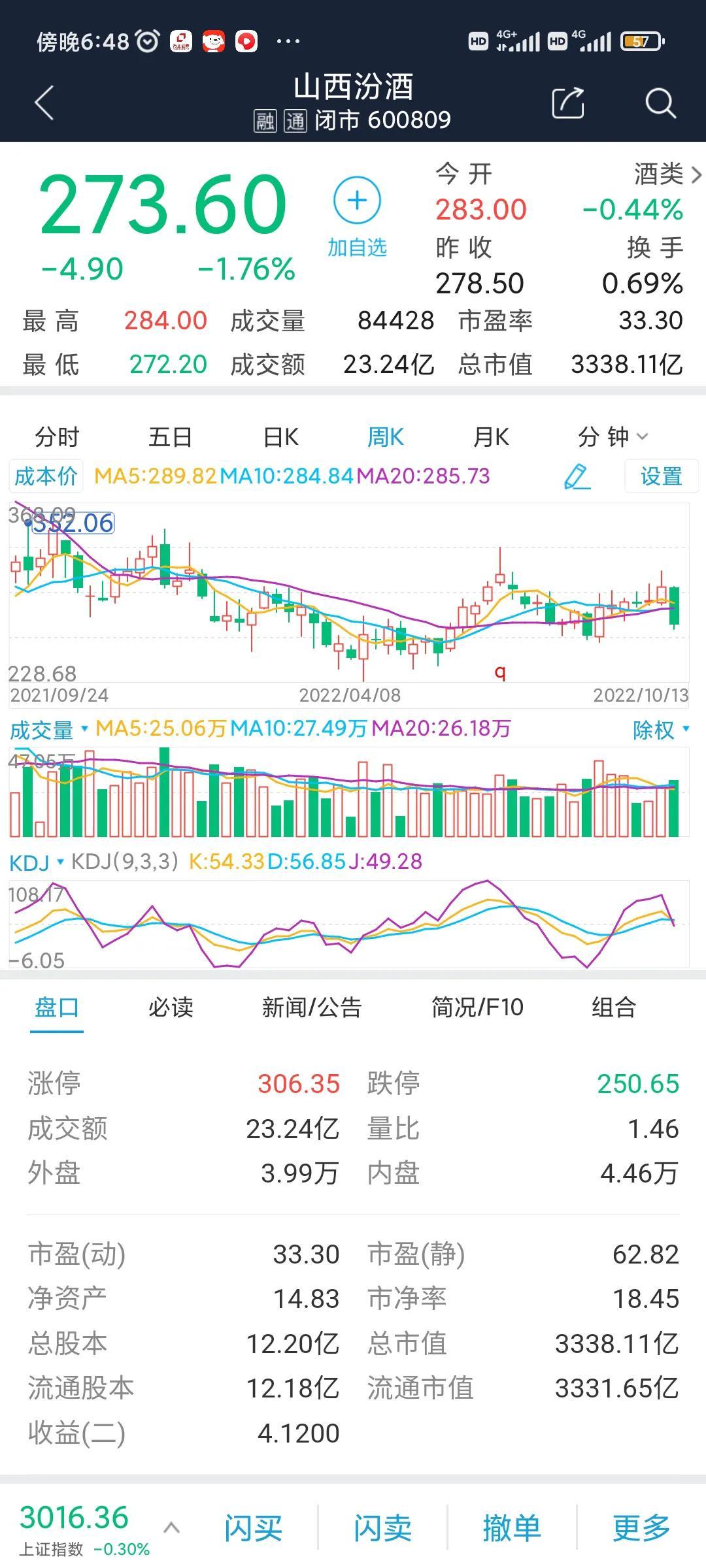Switch to the 必读 tab
Viewport: 706px width, 1568px height.
(x=171, y=1007)
